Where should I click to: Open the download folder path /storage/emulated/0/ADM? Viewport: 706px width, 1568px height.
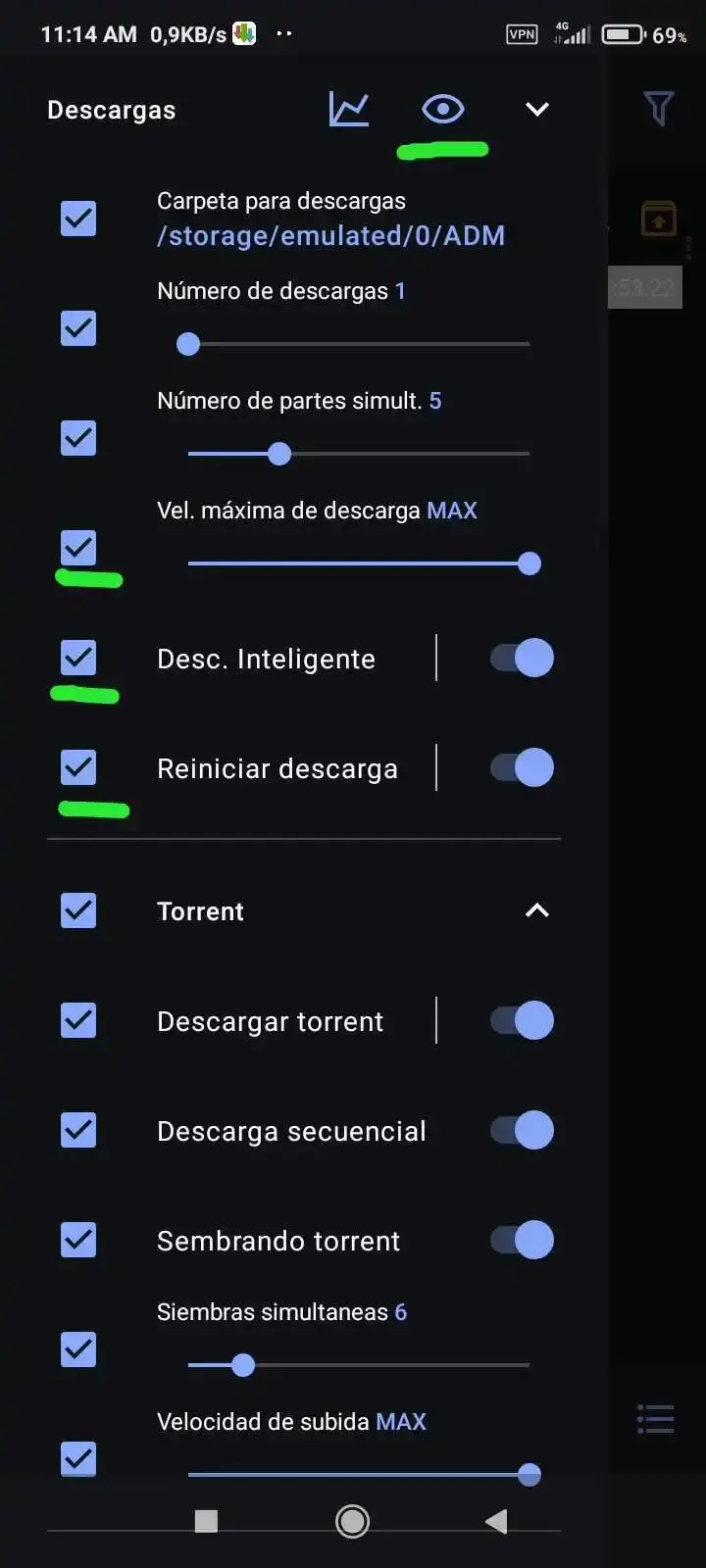click(x=330, y=236)
